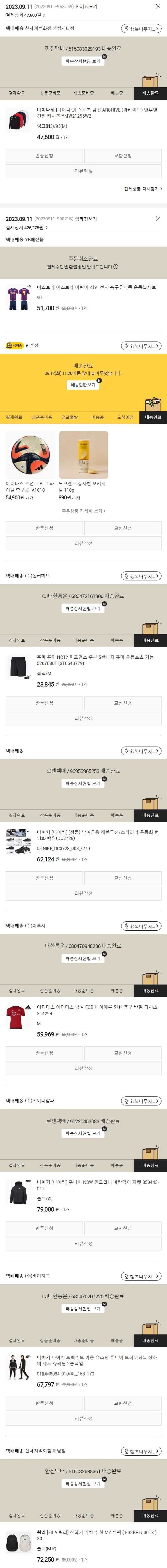Screen dimensions: 167x1568
Task: Tap 전체상품 다시담기 link
Action: (143, 189)
